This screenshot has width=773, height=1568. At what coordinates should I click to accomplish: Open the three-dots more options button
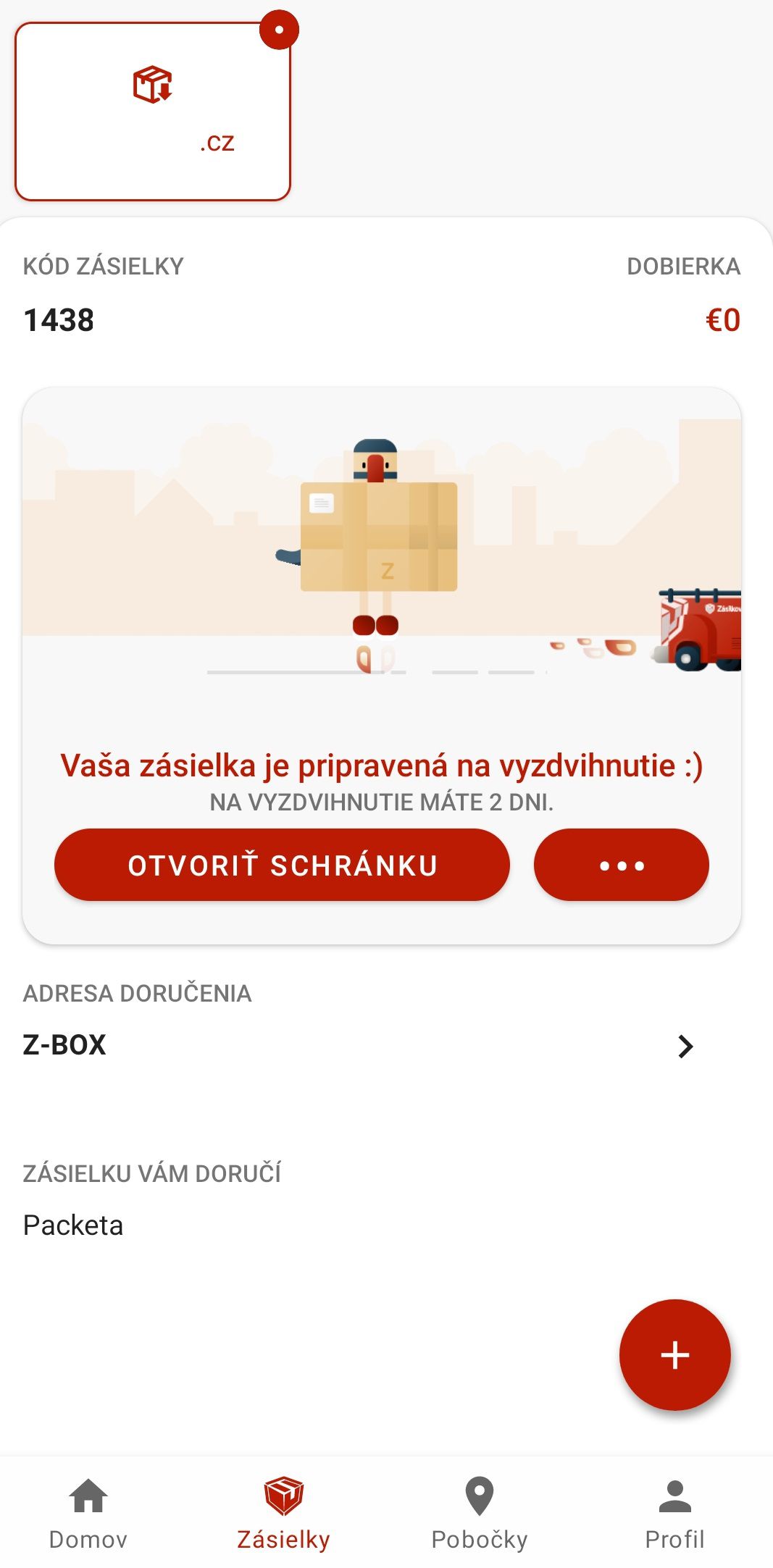(x=621, y=865)
